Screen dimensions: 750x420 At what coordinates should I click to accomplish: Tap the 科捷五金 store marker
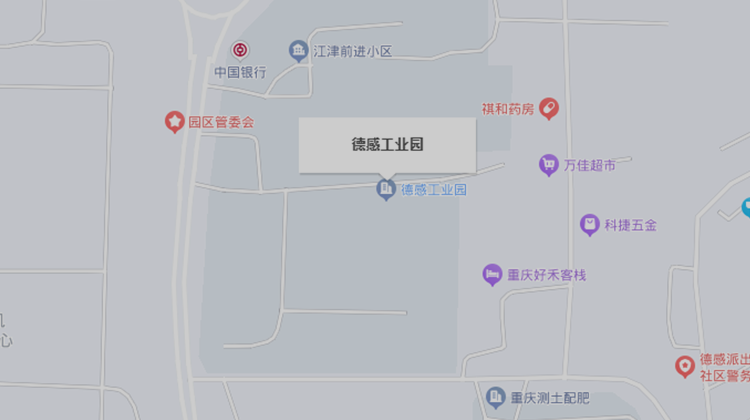point(590,225)
